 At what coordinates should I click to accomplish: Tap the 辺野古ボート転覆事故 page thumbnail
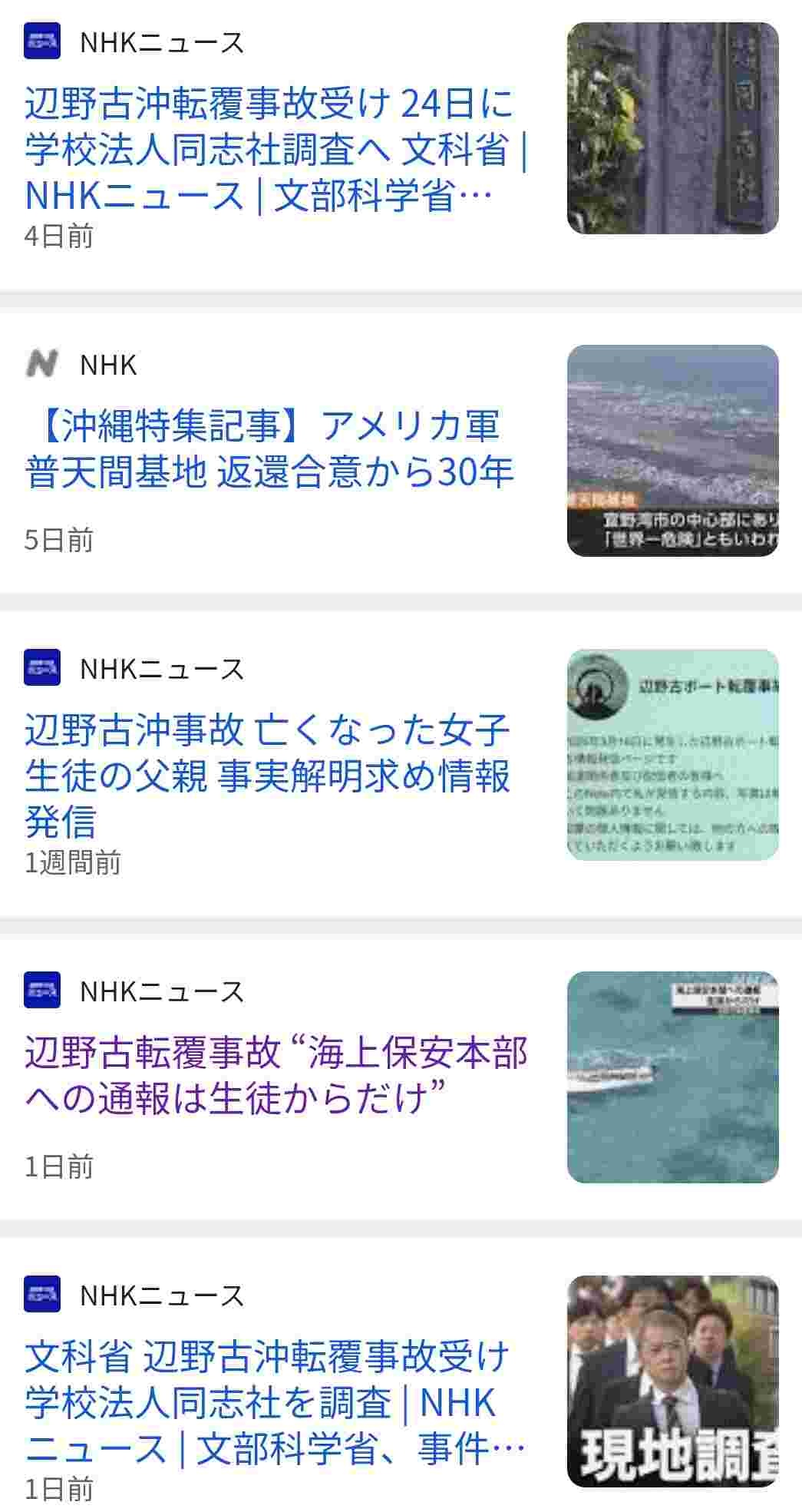[672, 755]
